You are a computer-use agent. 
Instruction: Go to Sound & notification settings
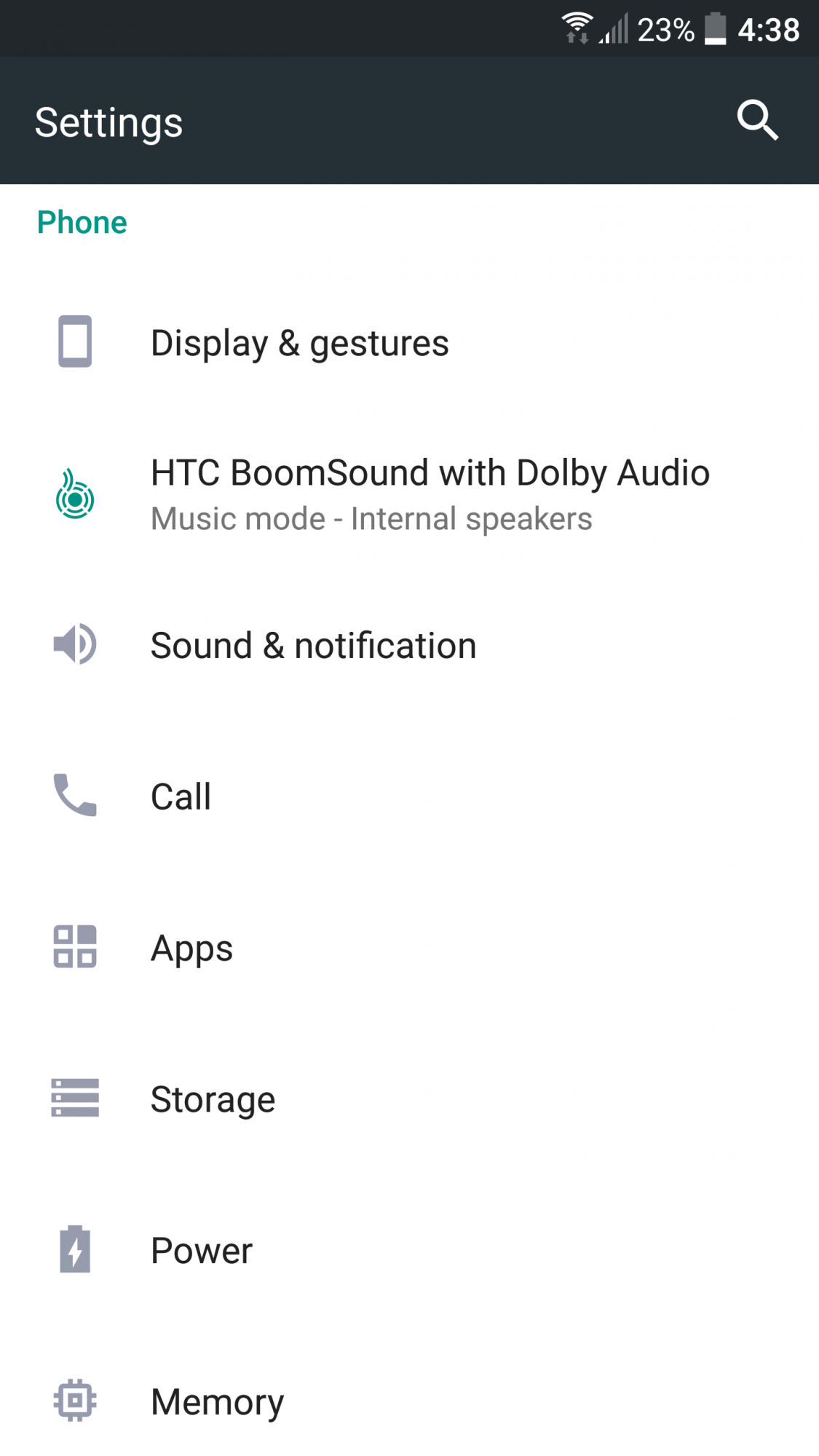click(313, 646)
